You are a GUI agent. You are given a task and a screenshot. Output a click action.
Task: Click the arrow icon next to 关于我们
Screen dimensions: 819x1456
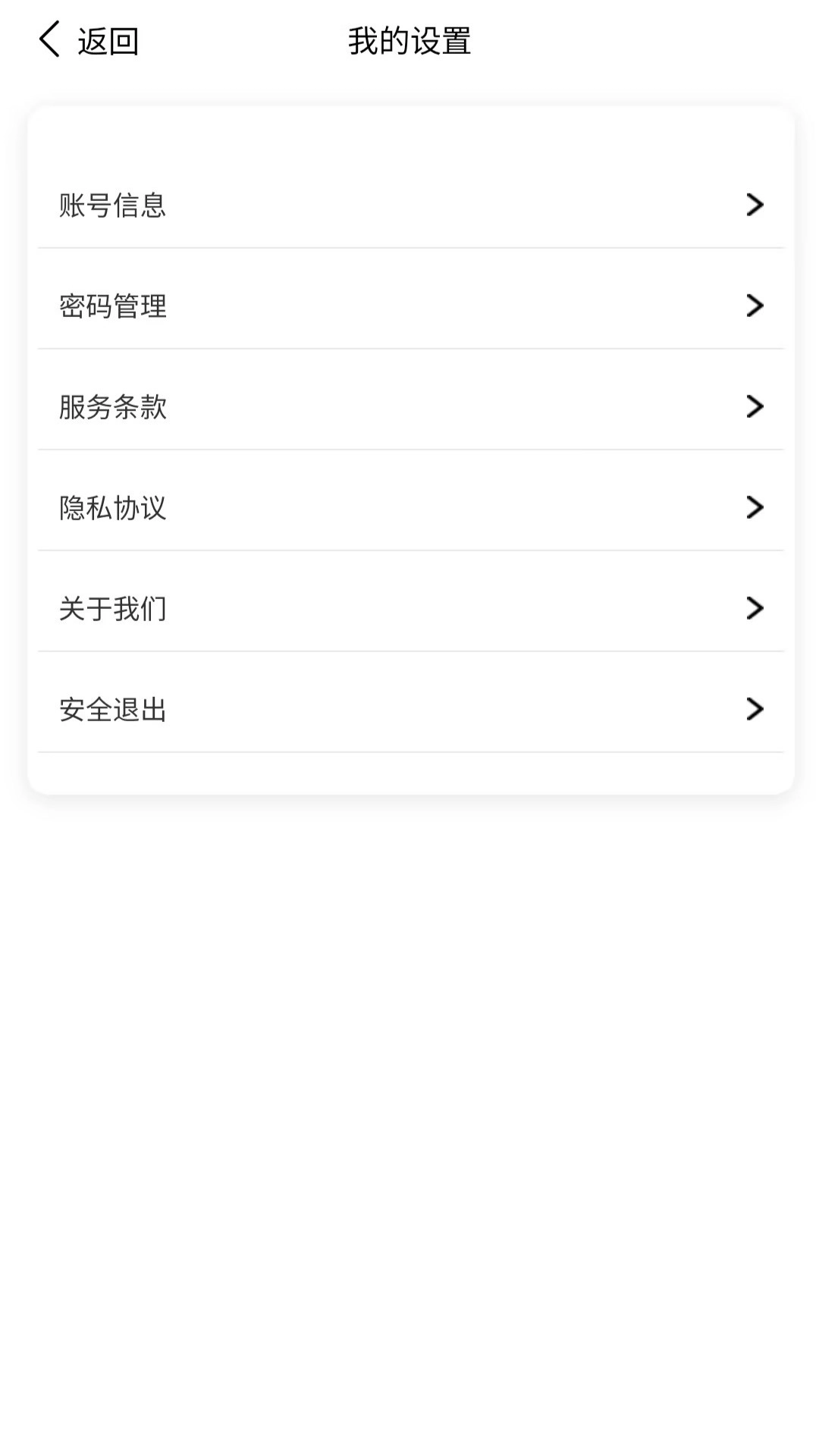[x=753, y=608]
